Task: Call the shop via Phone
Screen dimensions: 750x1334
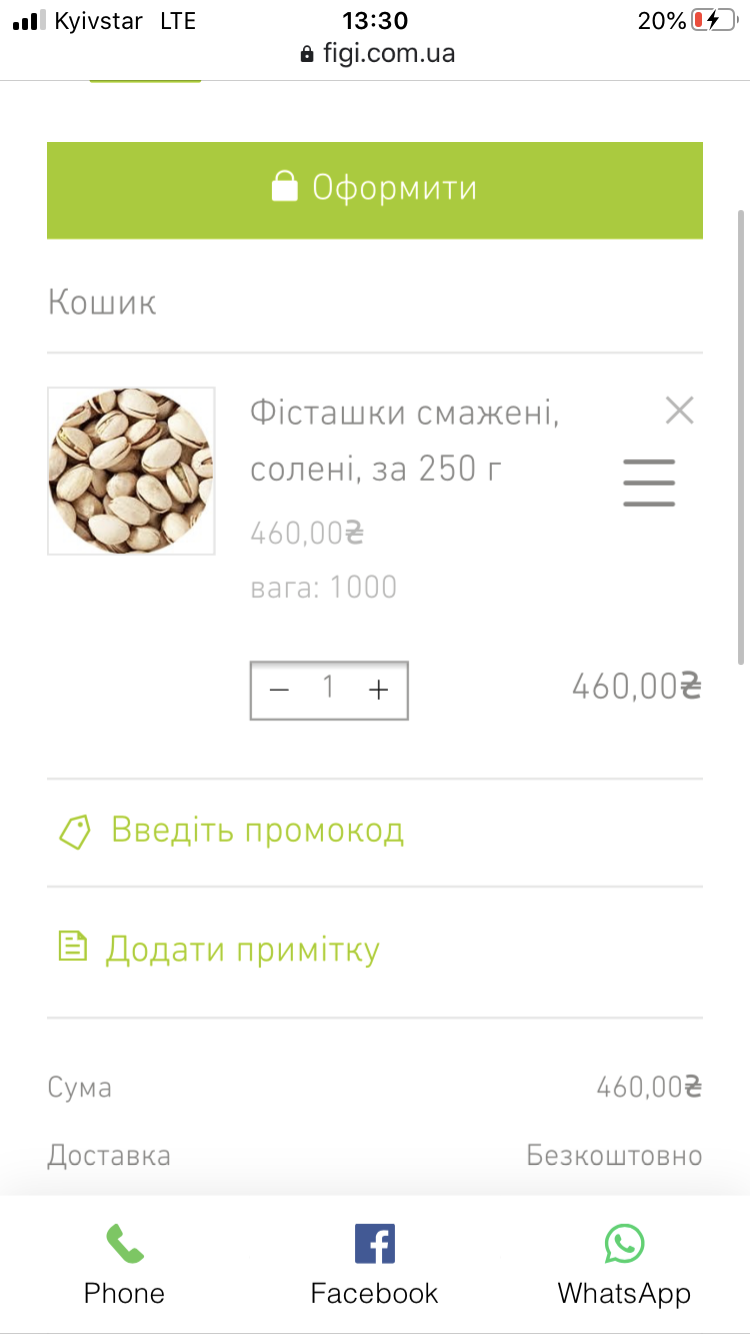Action: [x=124, y=1265]
